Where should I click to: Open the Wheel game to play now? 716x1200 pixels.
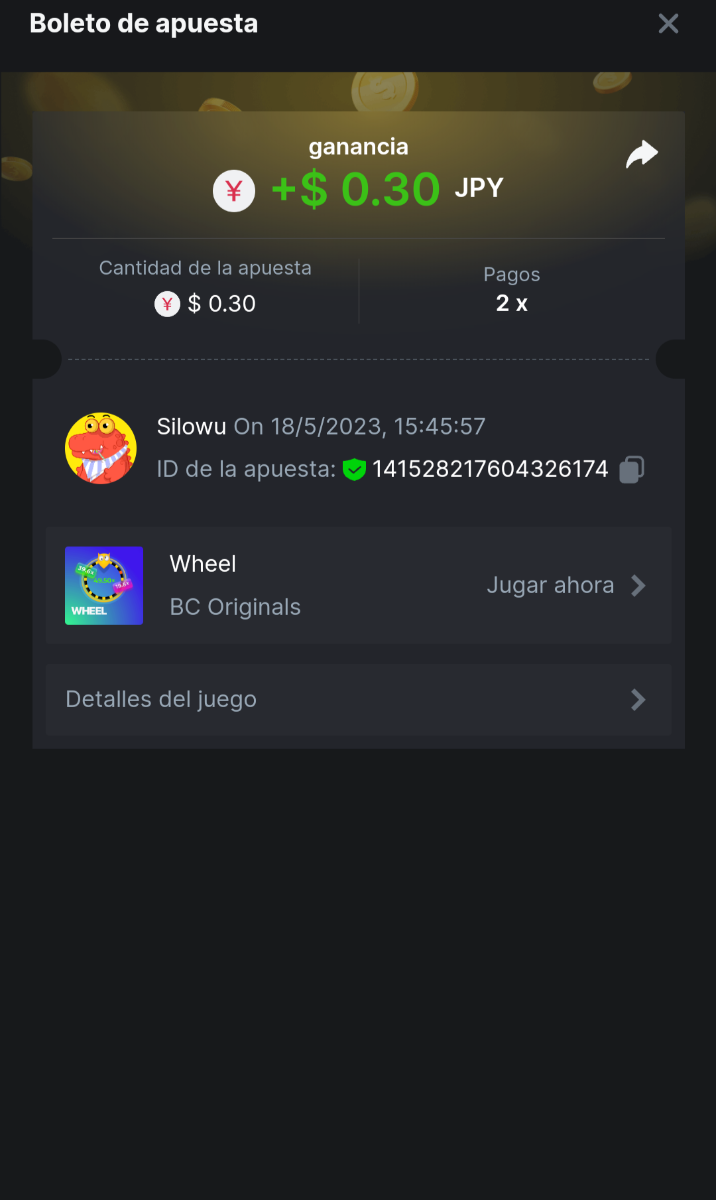pyautogui.click(x=566, y=586)
